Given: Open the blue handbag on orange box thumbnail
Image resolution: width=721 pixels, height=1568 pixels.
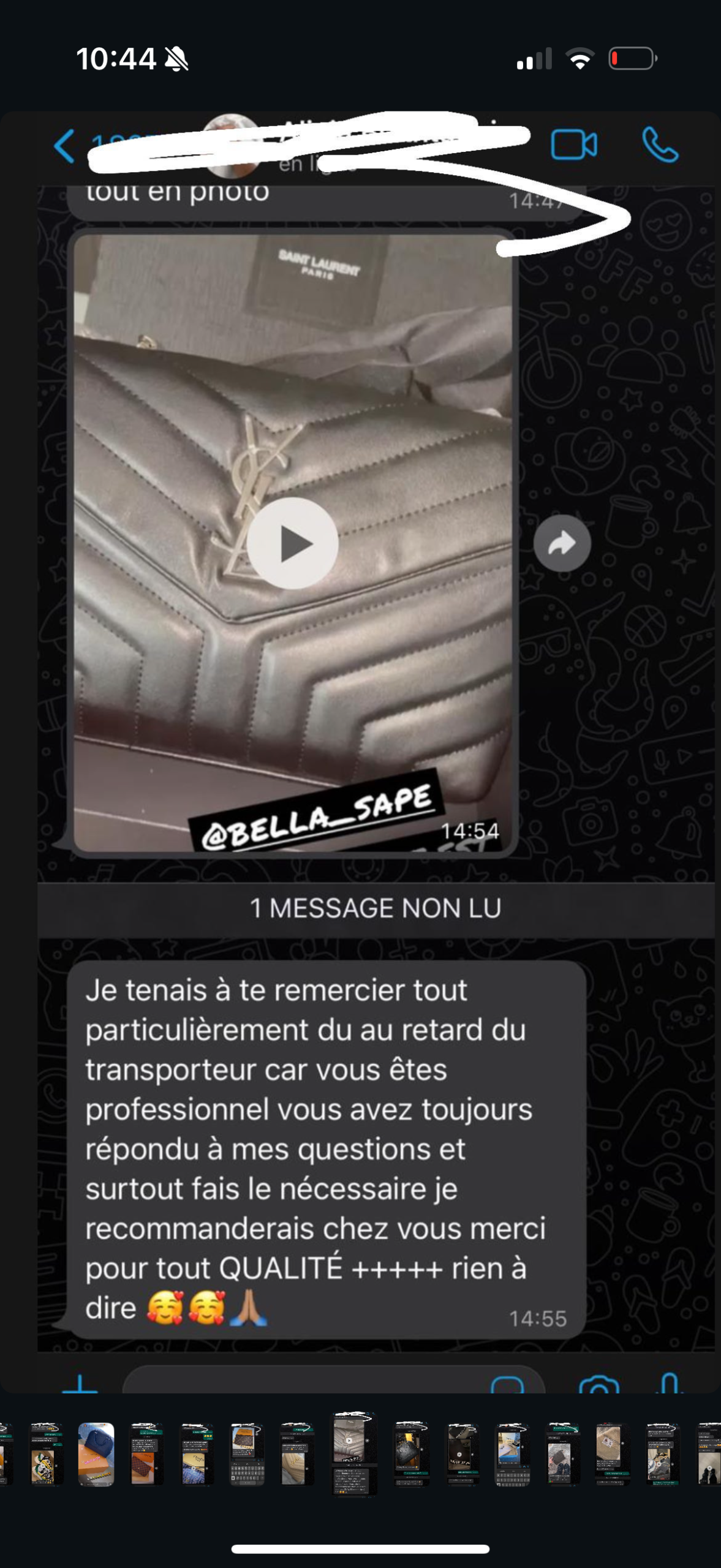Looking at the screenshot, I should (x=96, y=1453).
